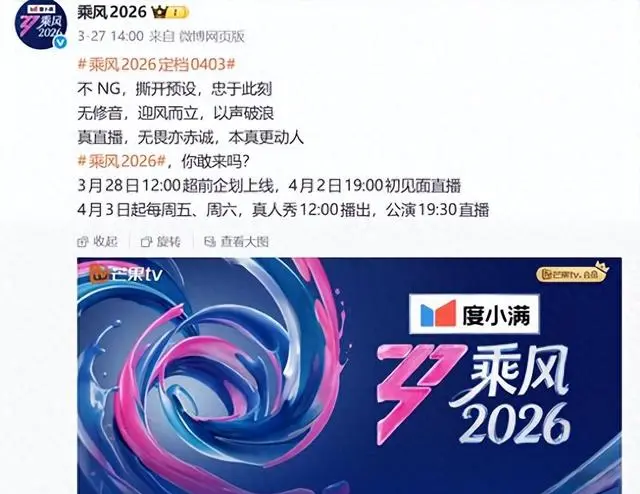The height and width of the screenshot is (494, 640).
Task: Collapse the image with 收起
Action: click(98, 241)
